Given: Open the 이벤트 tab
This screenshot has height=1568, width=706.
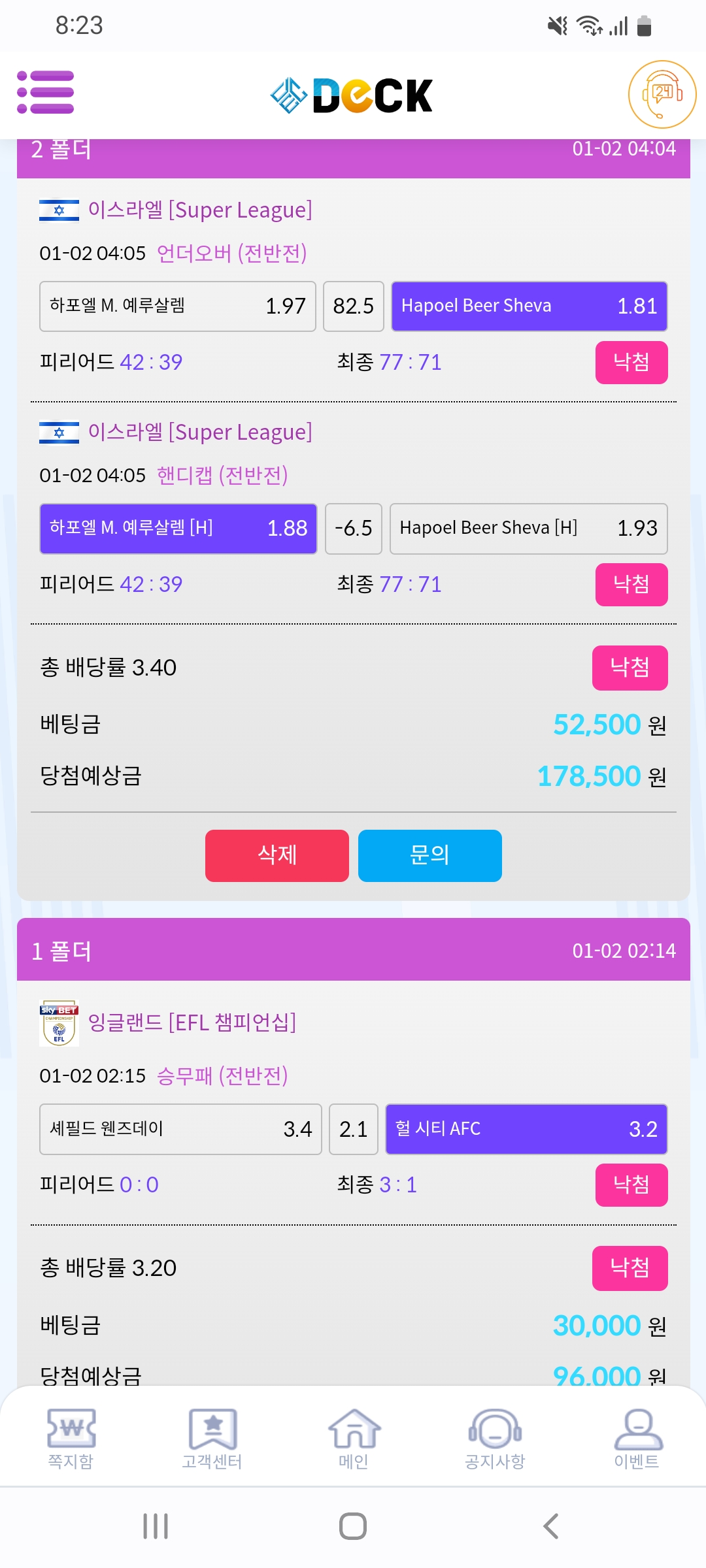Looking at the screenshot, I should coord(637,1439).
